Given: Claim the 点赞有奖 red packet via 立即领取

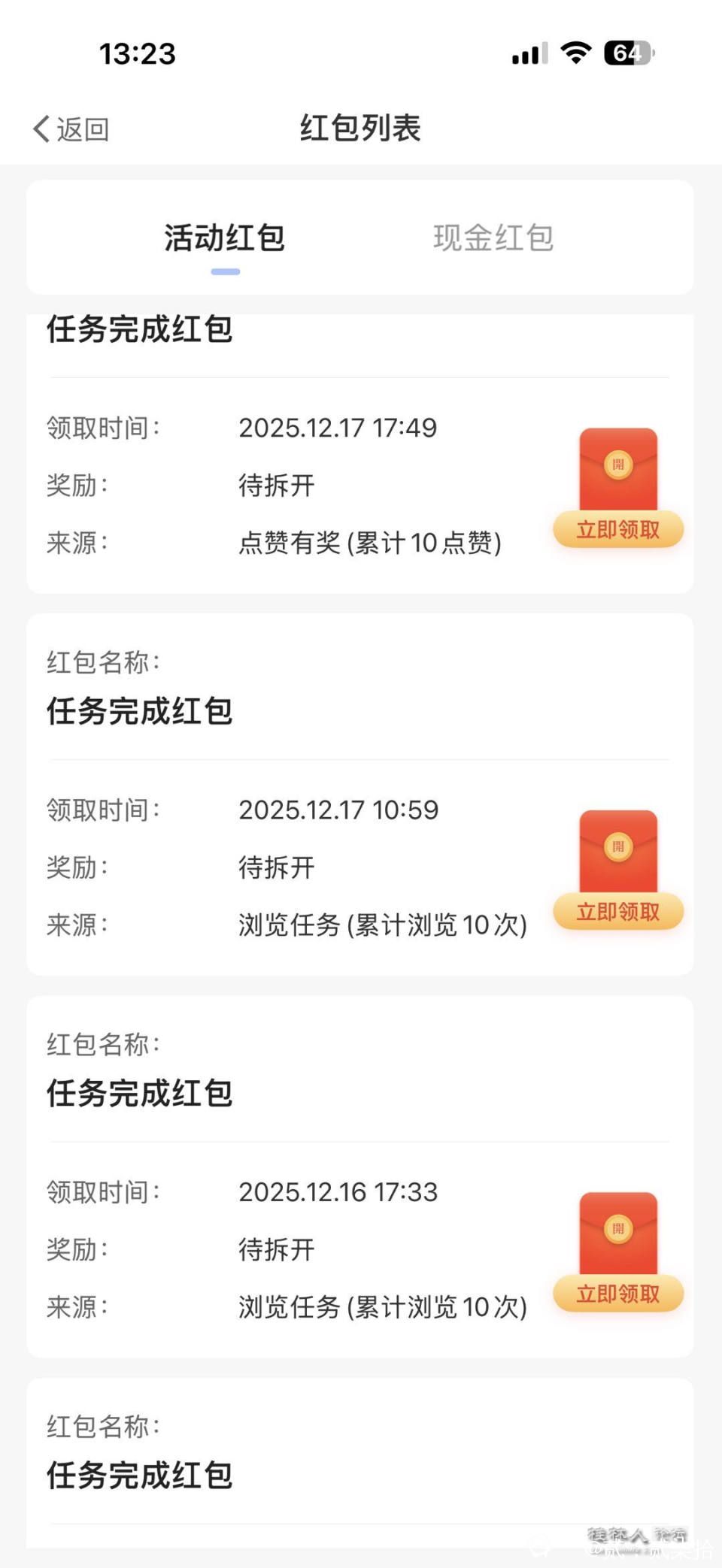Looking at the screenshot, I should 617,530.
